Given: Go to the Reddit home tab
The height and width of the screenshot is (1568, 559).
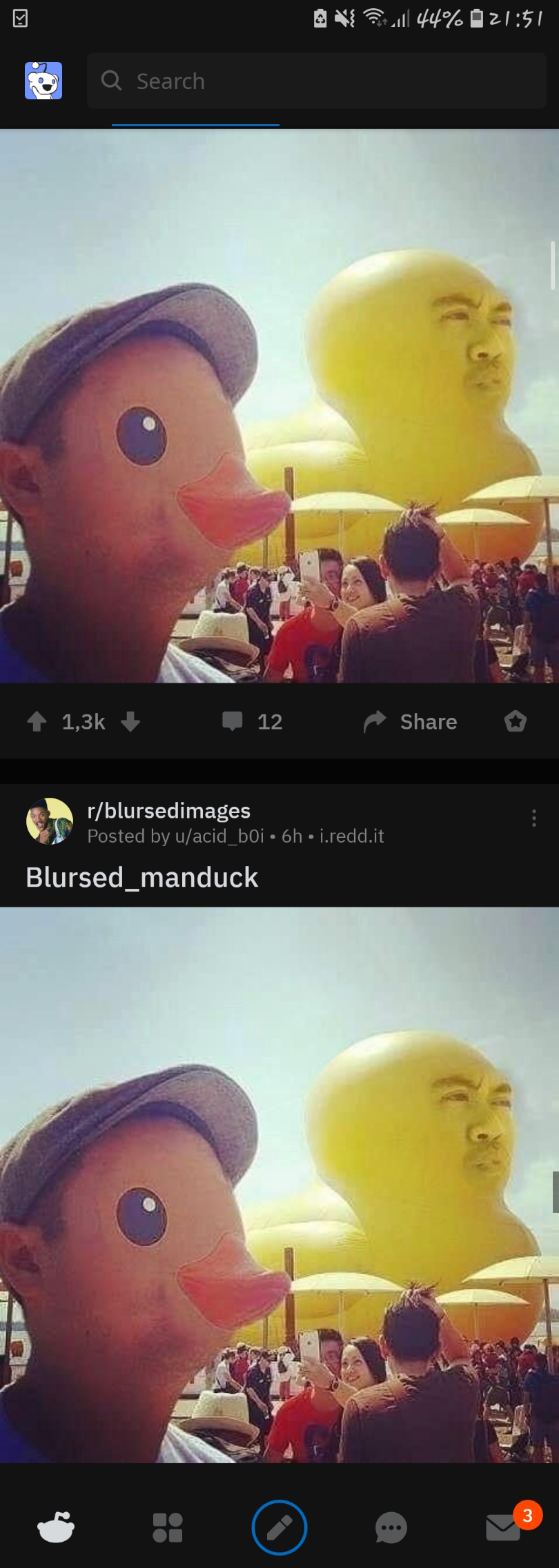Looking at the screenshot, I should (x=56, y=1527).
